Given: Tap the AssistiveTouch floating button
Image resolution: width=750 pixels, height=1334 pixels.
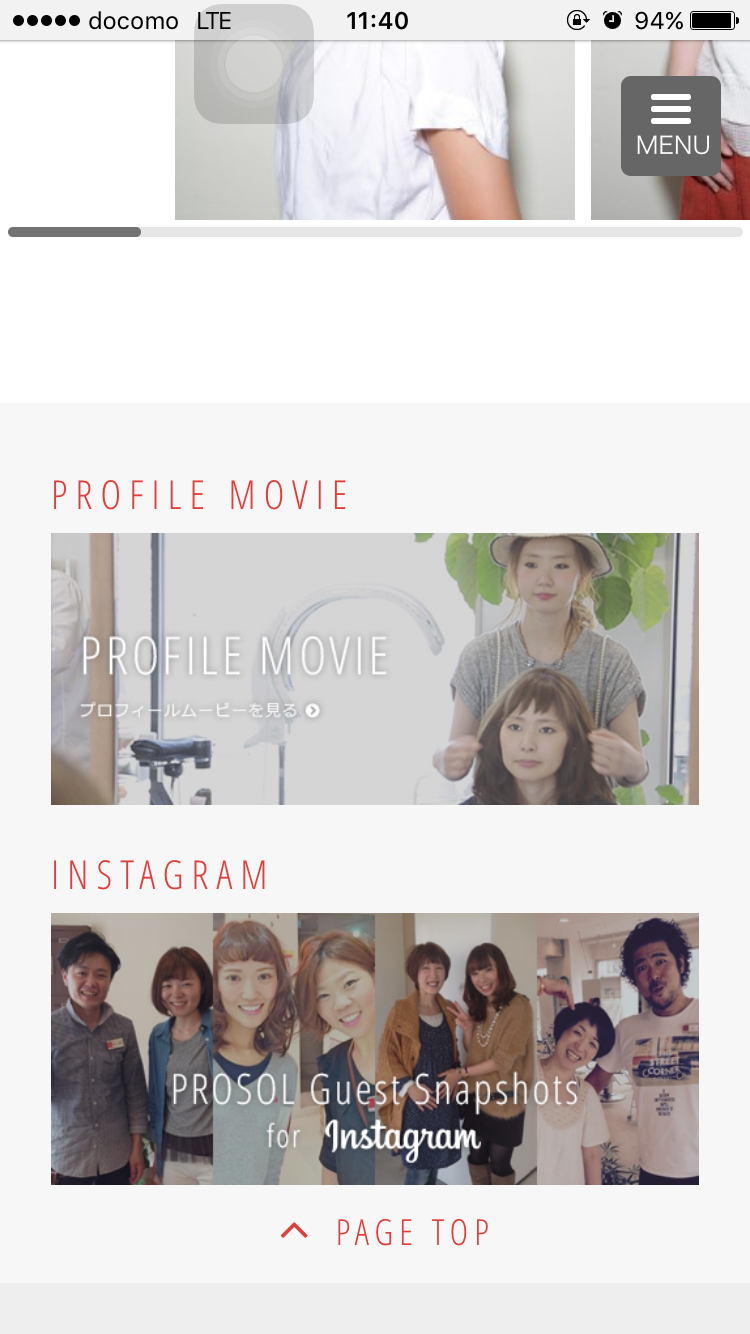Looking at the screenshot, I should pyautogui.click(x=254, y=65).
